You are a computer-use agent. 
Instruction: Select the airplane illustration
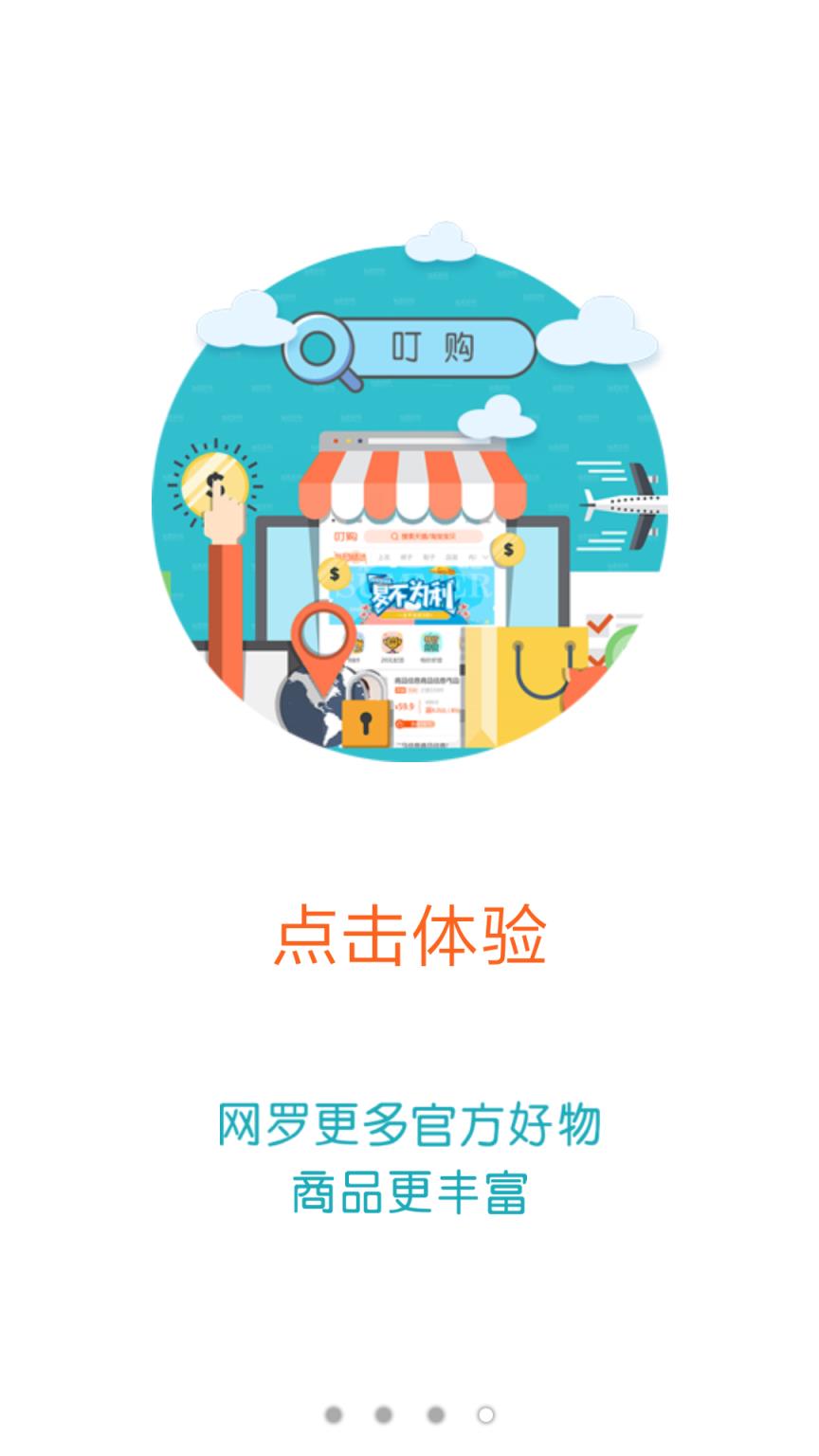(x=626, y=502)
